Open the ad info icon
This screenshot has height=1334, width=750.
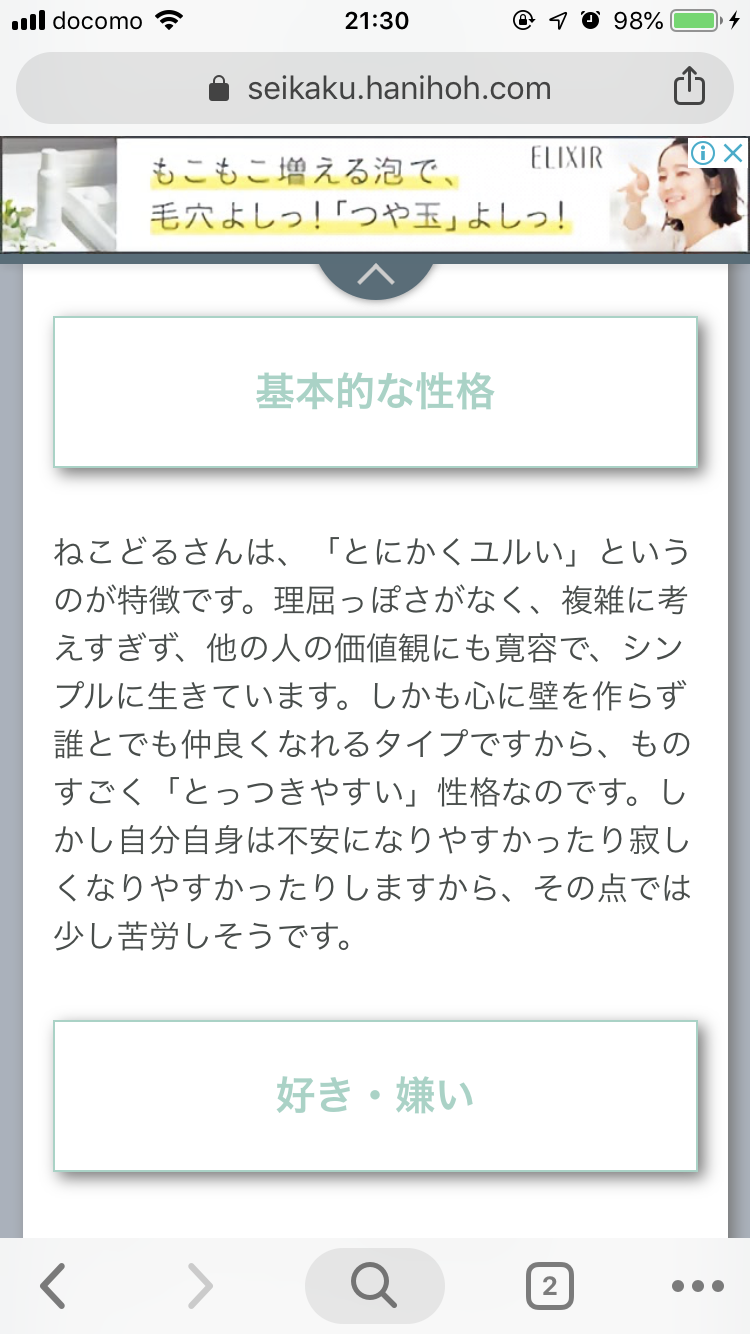[705, 153]
